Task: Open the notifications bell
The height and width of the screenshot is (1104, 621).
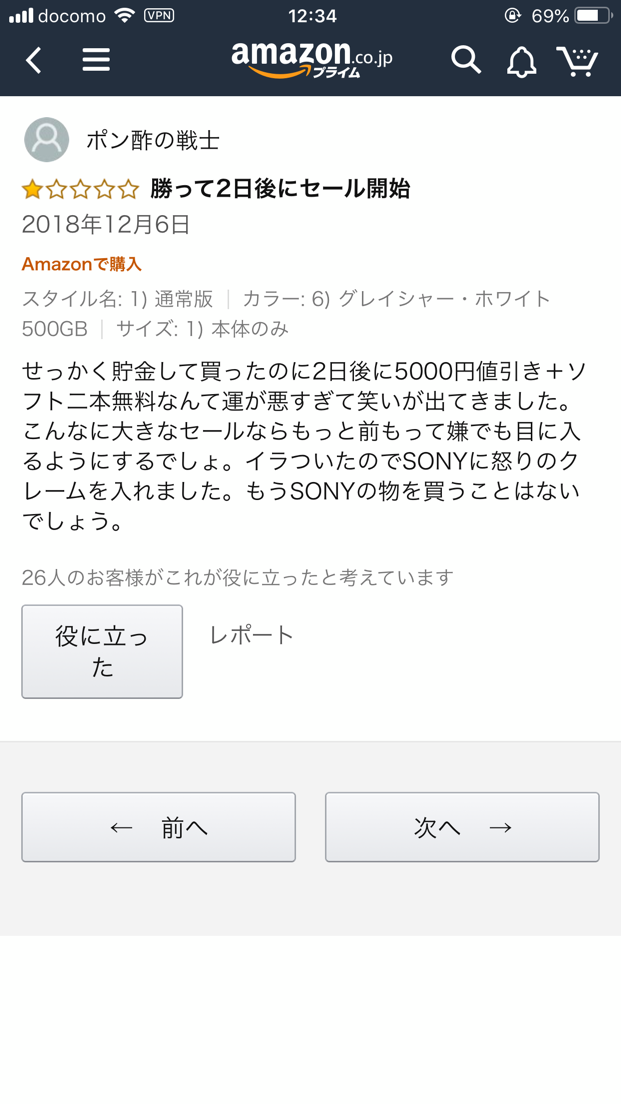Action: [x=522, y=61]
